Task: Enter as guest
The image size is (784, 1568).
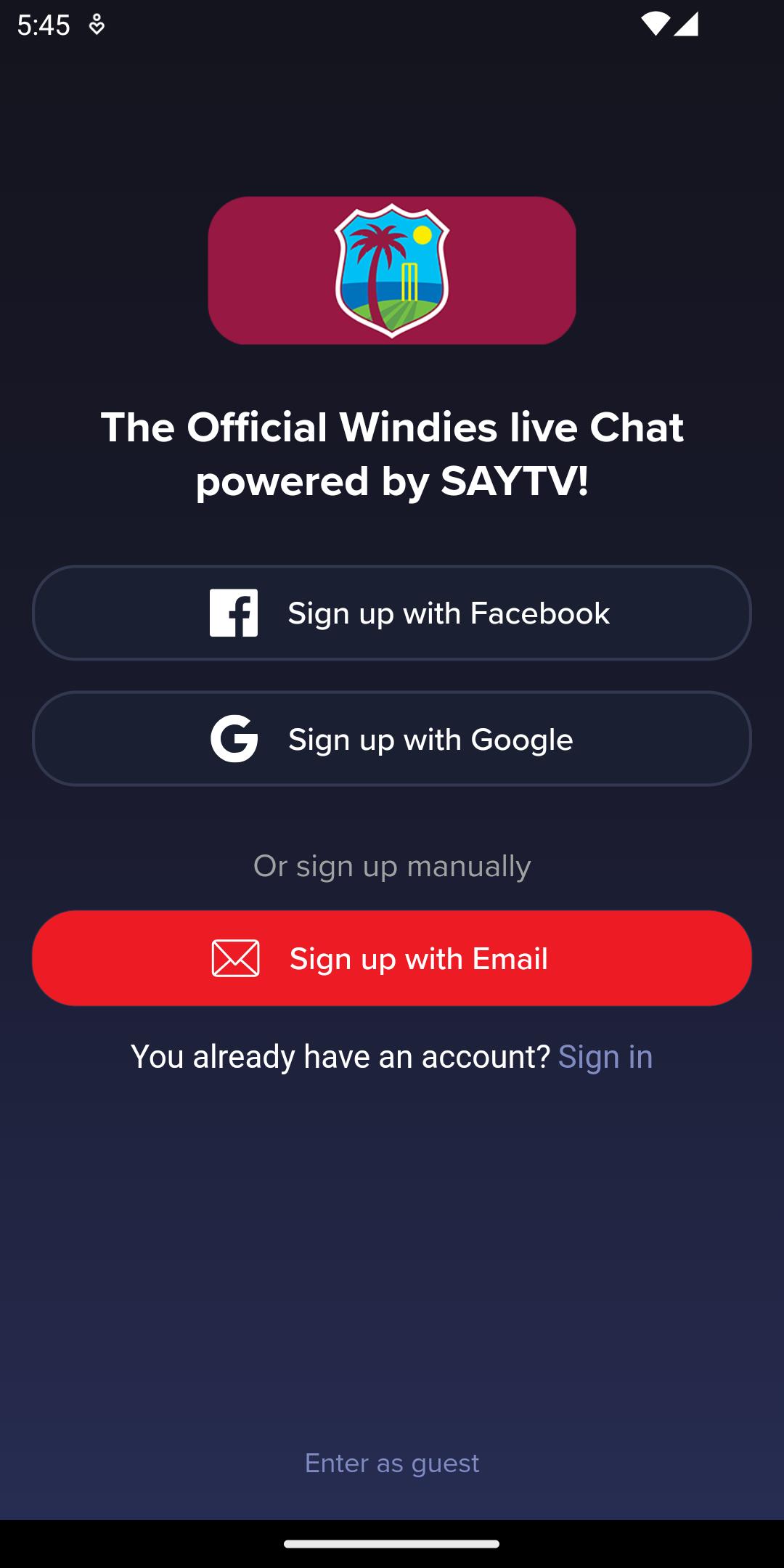Action: [x=392, y=1463]
